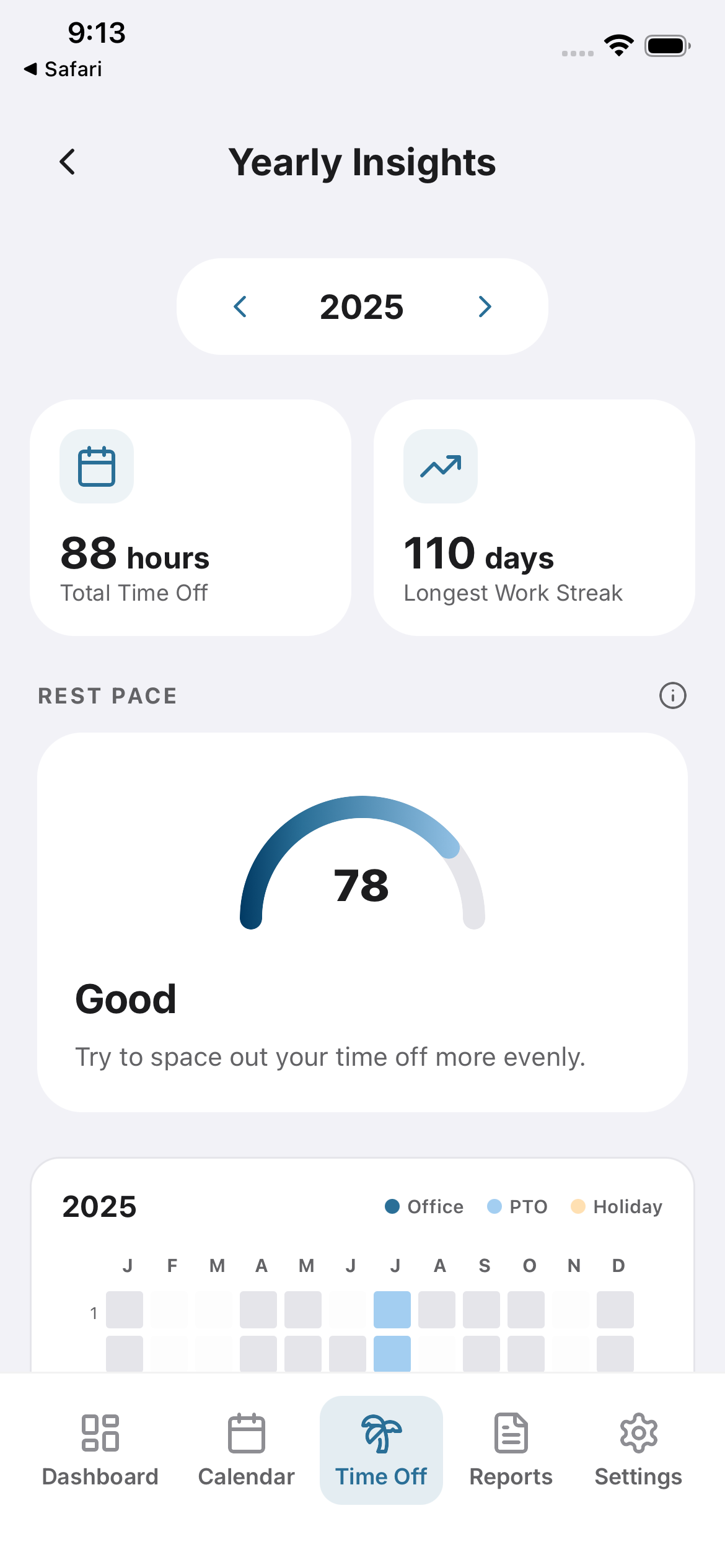725x1568 pixels.
Task: Click the 2025 year label
Action: (362, 307)
